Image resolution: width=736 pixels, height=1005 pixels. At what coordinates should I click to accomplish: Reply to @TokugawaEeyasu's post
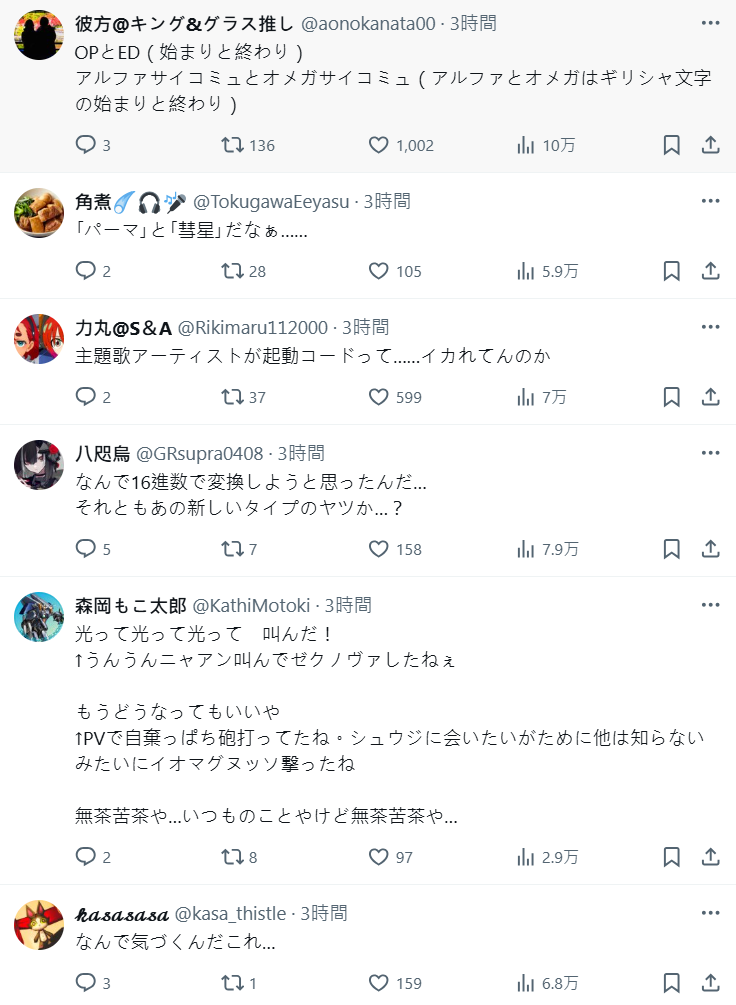[x=86, y=271]
